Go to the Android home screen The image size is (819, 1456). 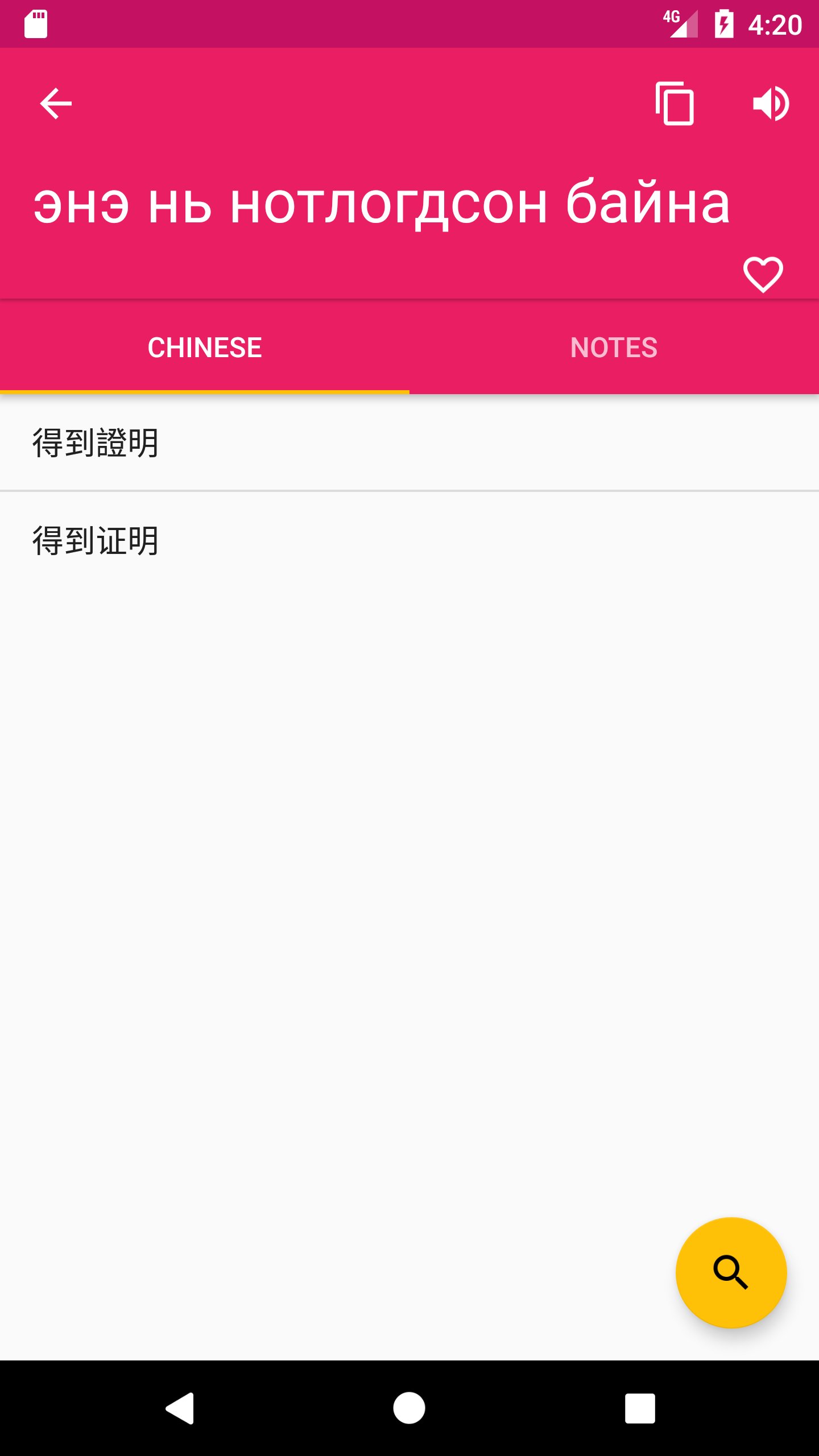click(409, 1408)
